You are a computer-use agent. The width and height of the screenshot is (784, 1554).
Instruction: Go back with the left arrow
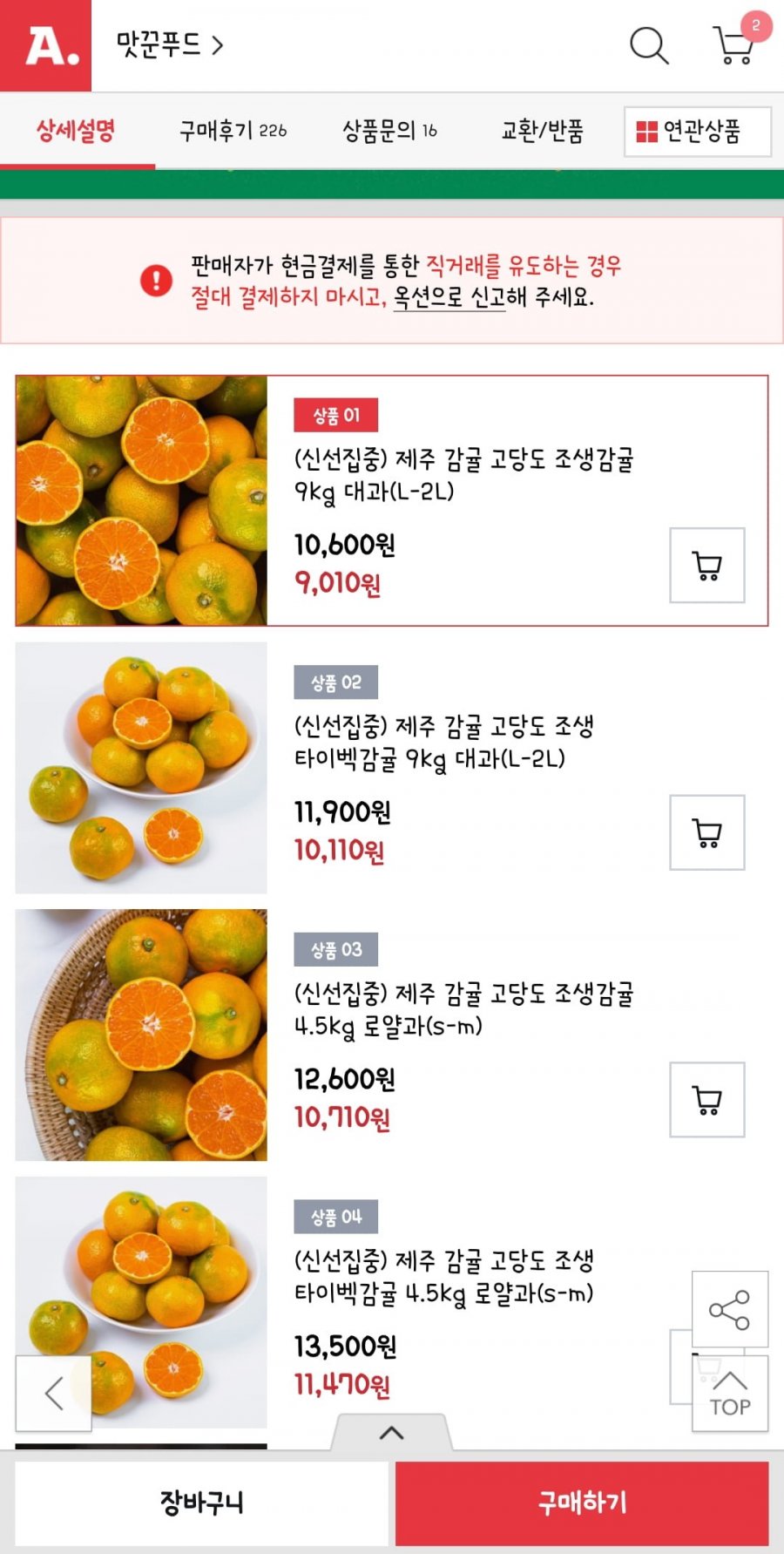coord(53,1393)
